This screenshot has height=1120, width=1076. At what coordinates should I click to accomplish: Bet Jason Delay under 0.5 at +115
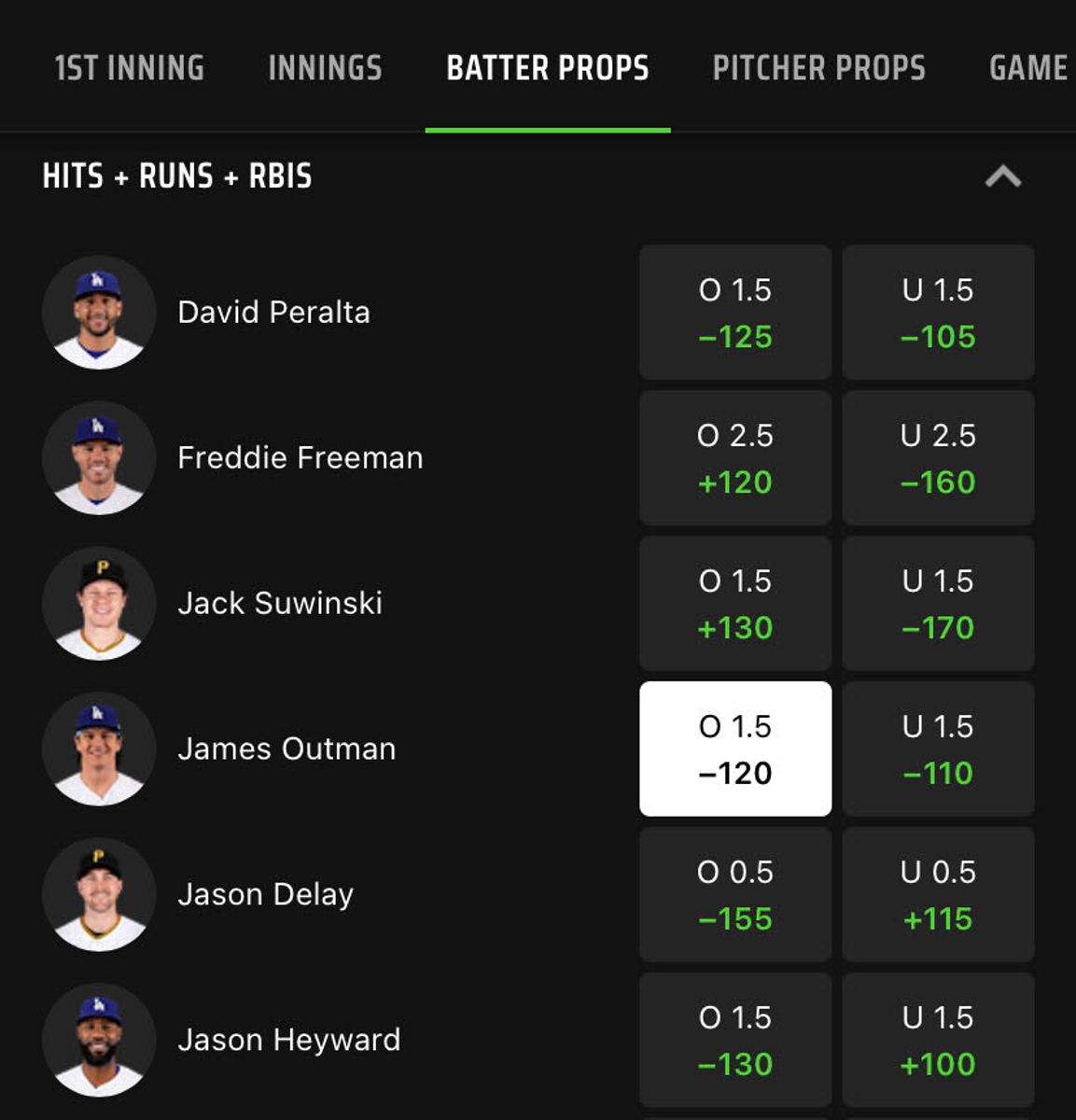click(938, 895)
